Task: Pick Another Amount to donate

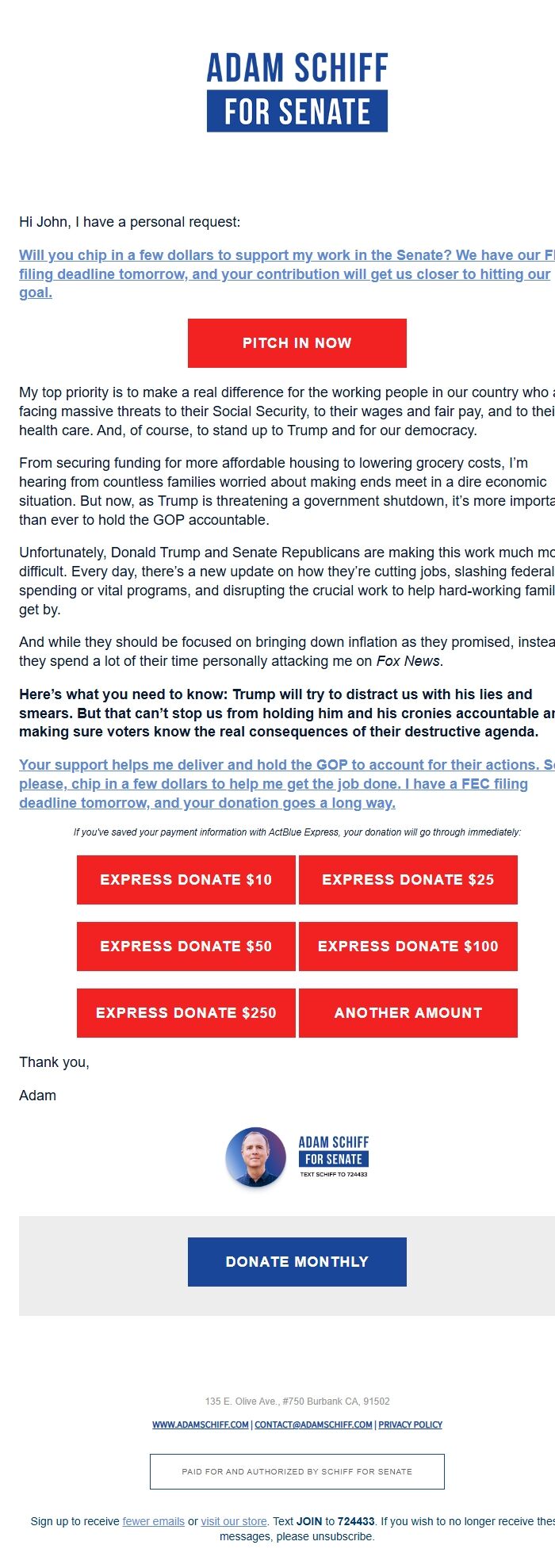Action: pyautogui.click(x=408, y=1013)
